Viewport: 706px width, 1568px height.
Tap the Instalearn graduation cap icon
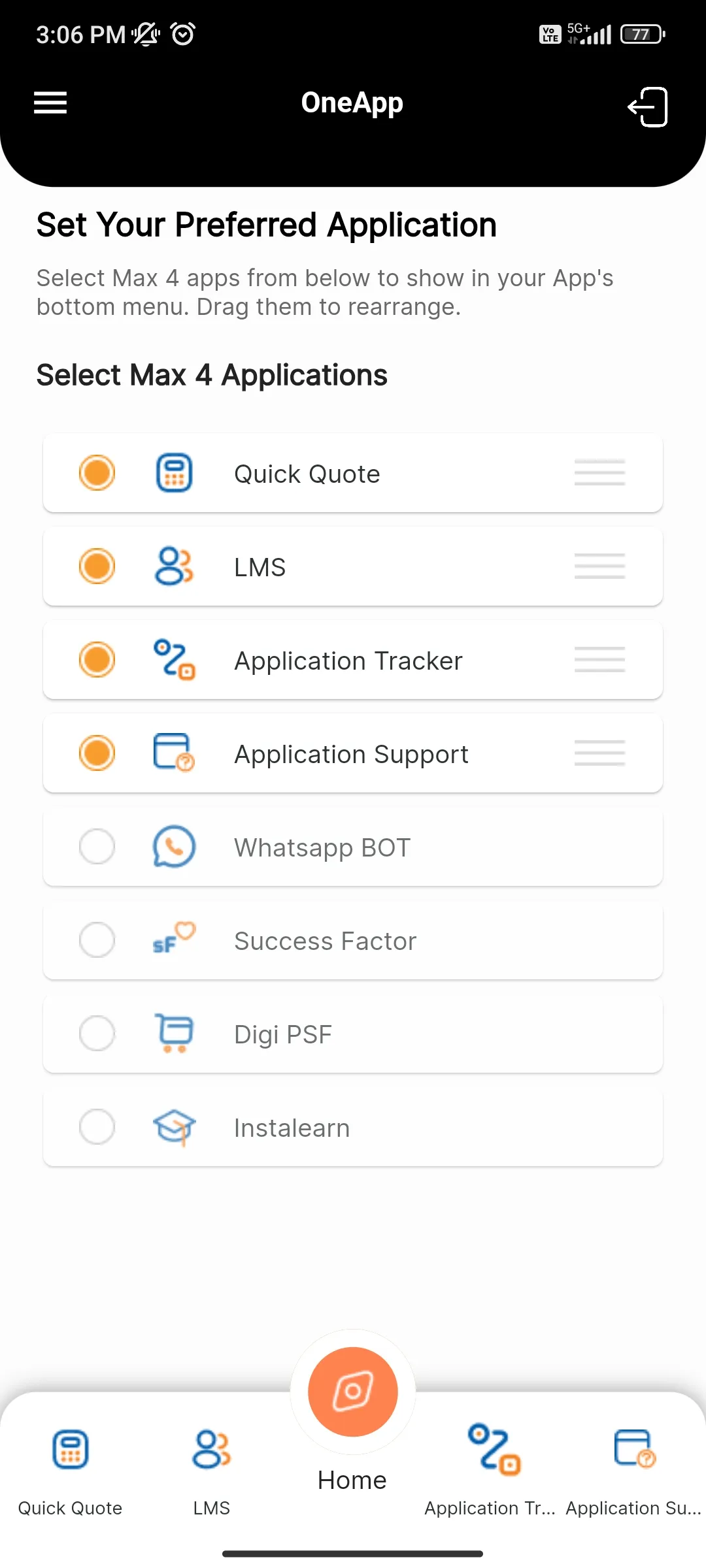[174, 1127]
